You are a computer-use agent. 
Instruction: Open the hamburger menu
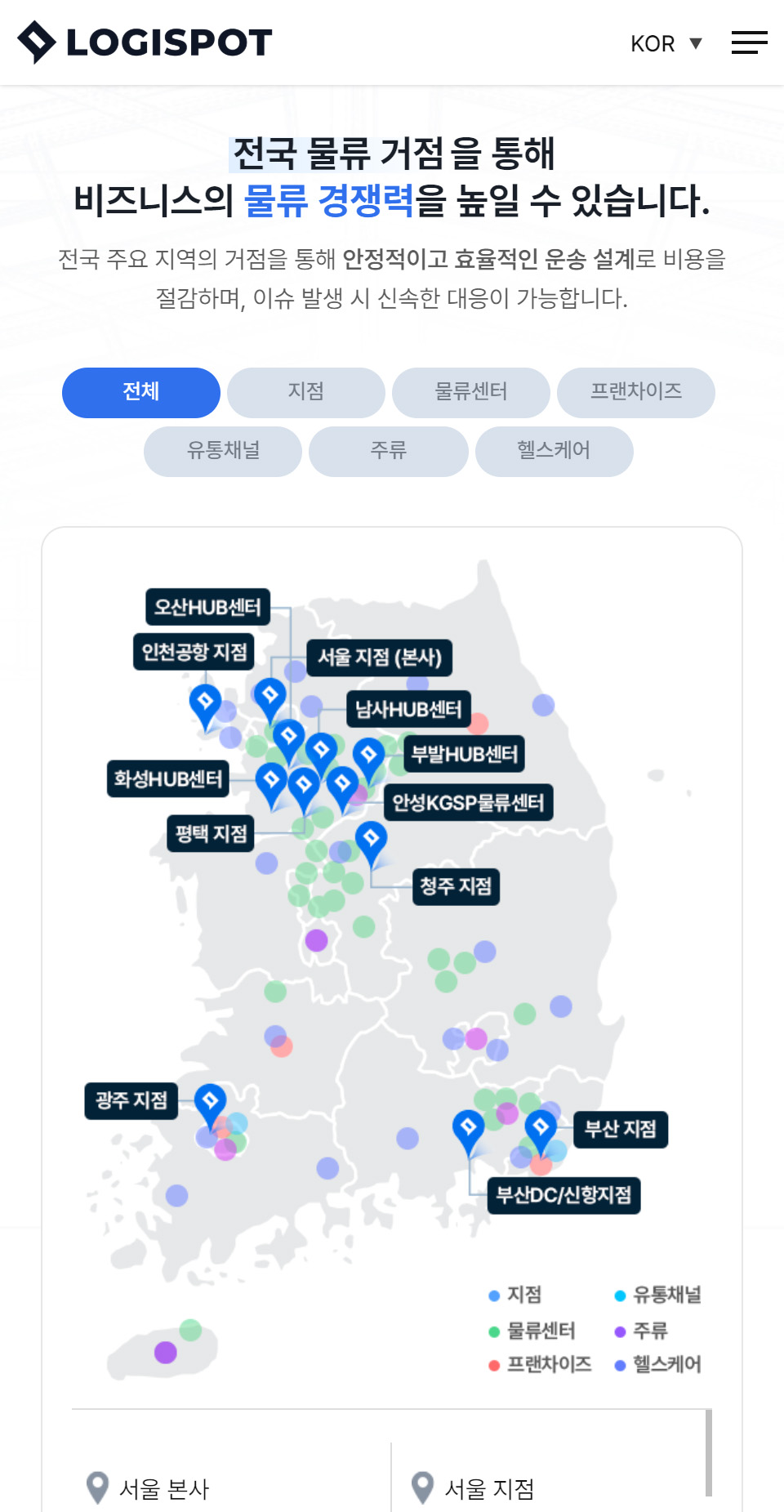click(x=749, y=42)
